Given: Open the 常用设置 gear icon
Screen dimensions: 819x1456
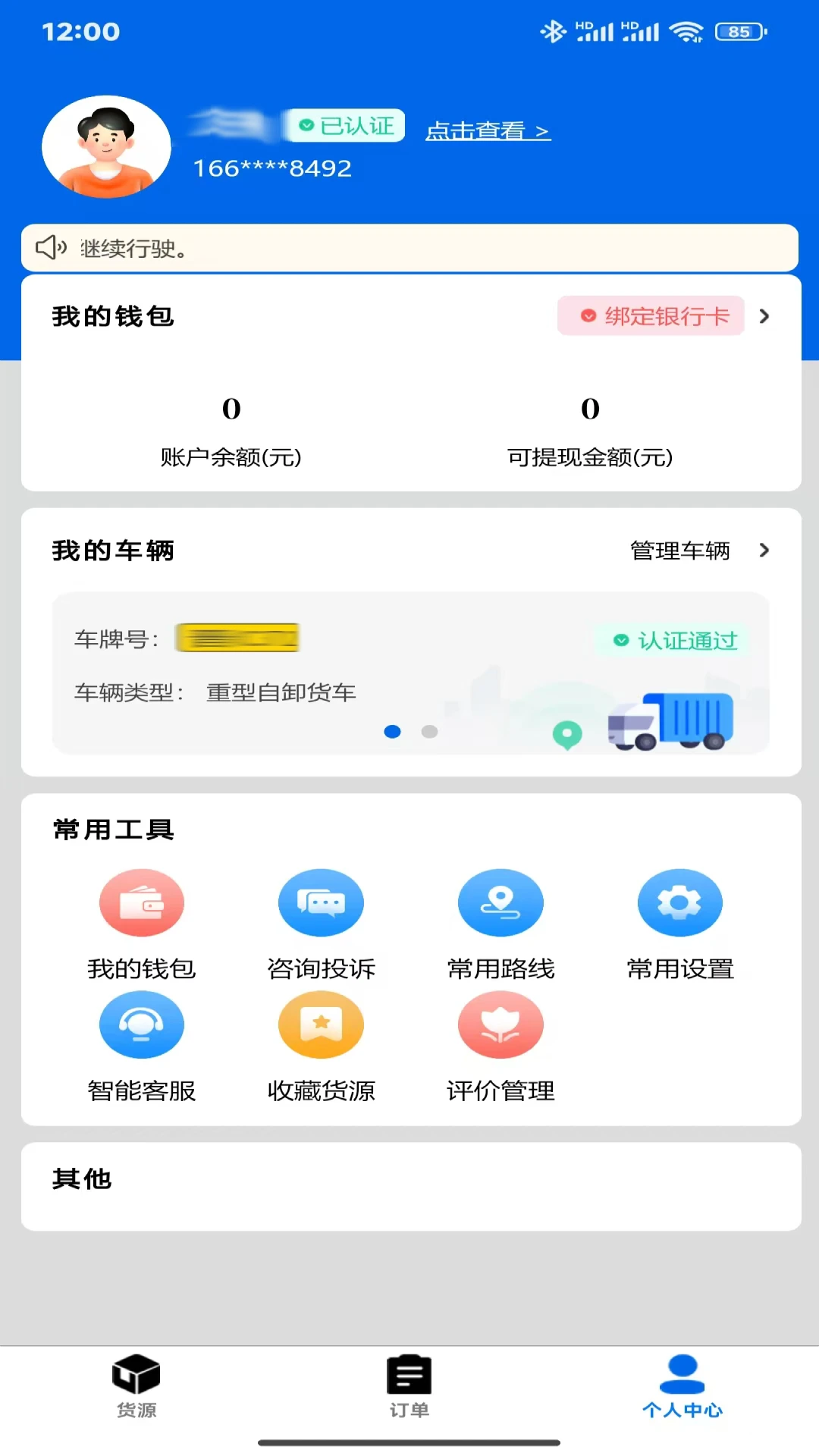Looking at the screenshot, I should pos(679,902).
